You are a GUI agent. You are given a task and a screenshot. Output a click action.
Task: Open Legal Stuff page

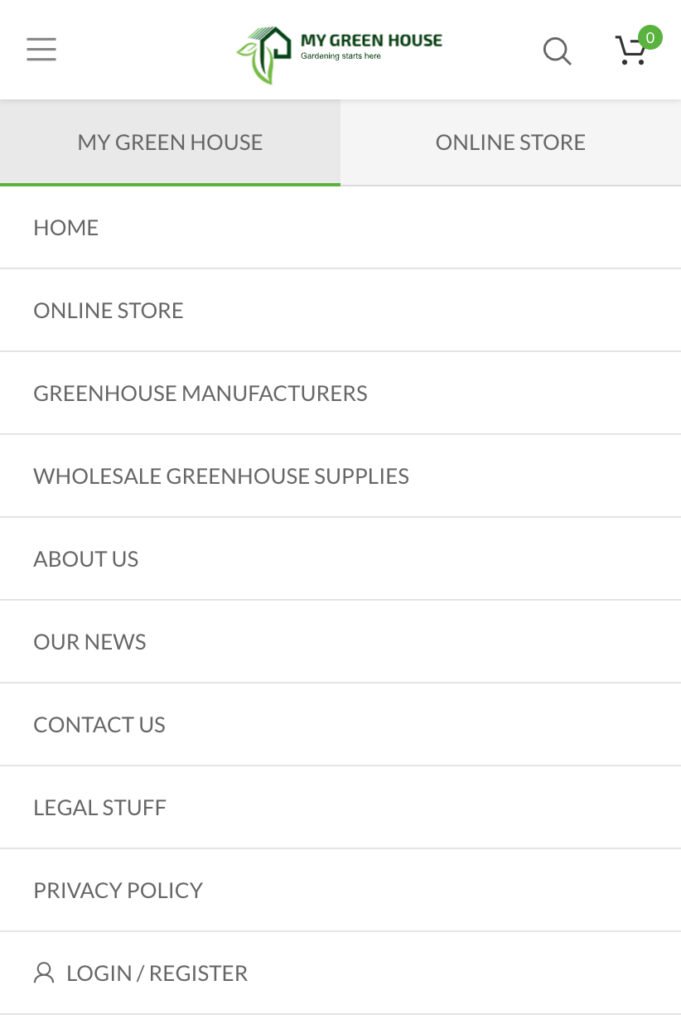(x=100, y=808)
